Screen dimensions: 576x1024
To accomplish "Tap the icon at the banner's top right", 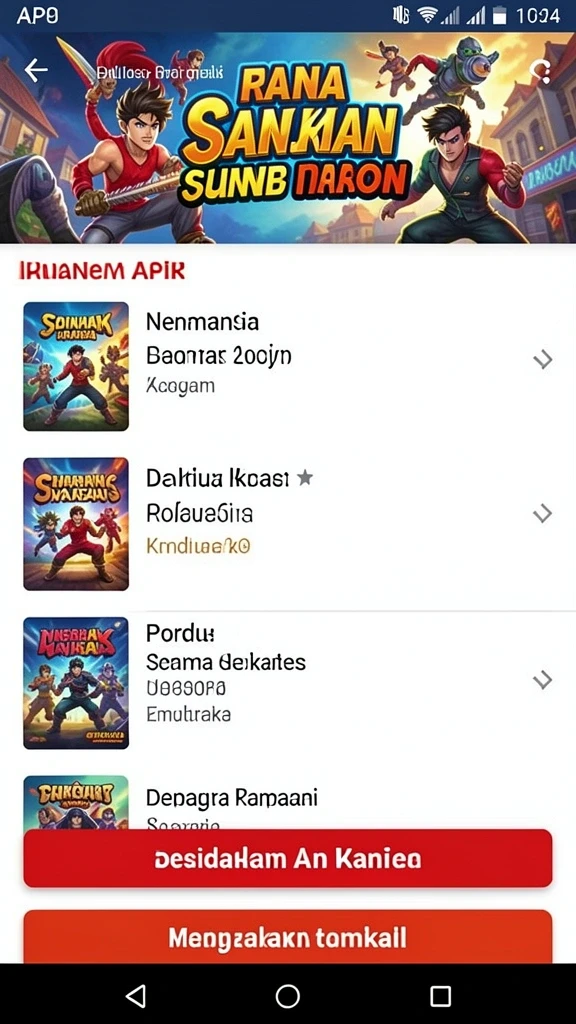I will (x=541, y=71).
